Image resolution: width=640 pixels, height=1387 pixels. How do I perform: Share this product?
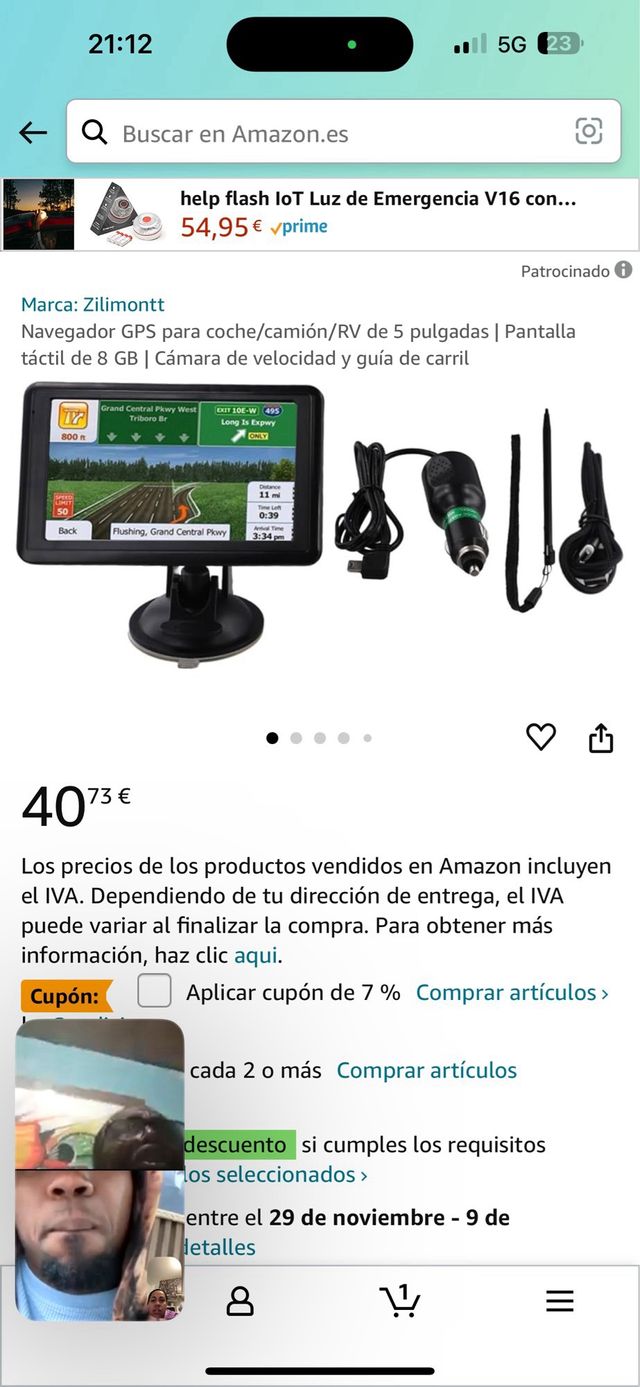(600, 738)
